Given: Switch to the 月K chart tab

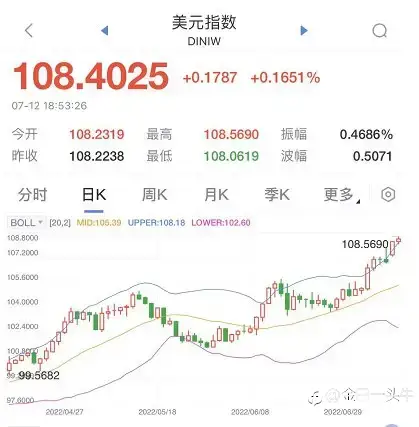Looking at the screenshot, I should point(216,195).
